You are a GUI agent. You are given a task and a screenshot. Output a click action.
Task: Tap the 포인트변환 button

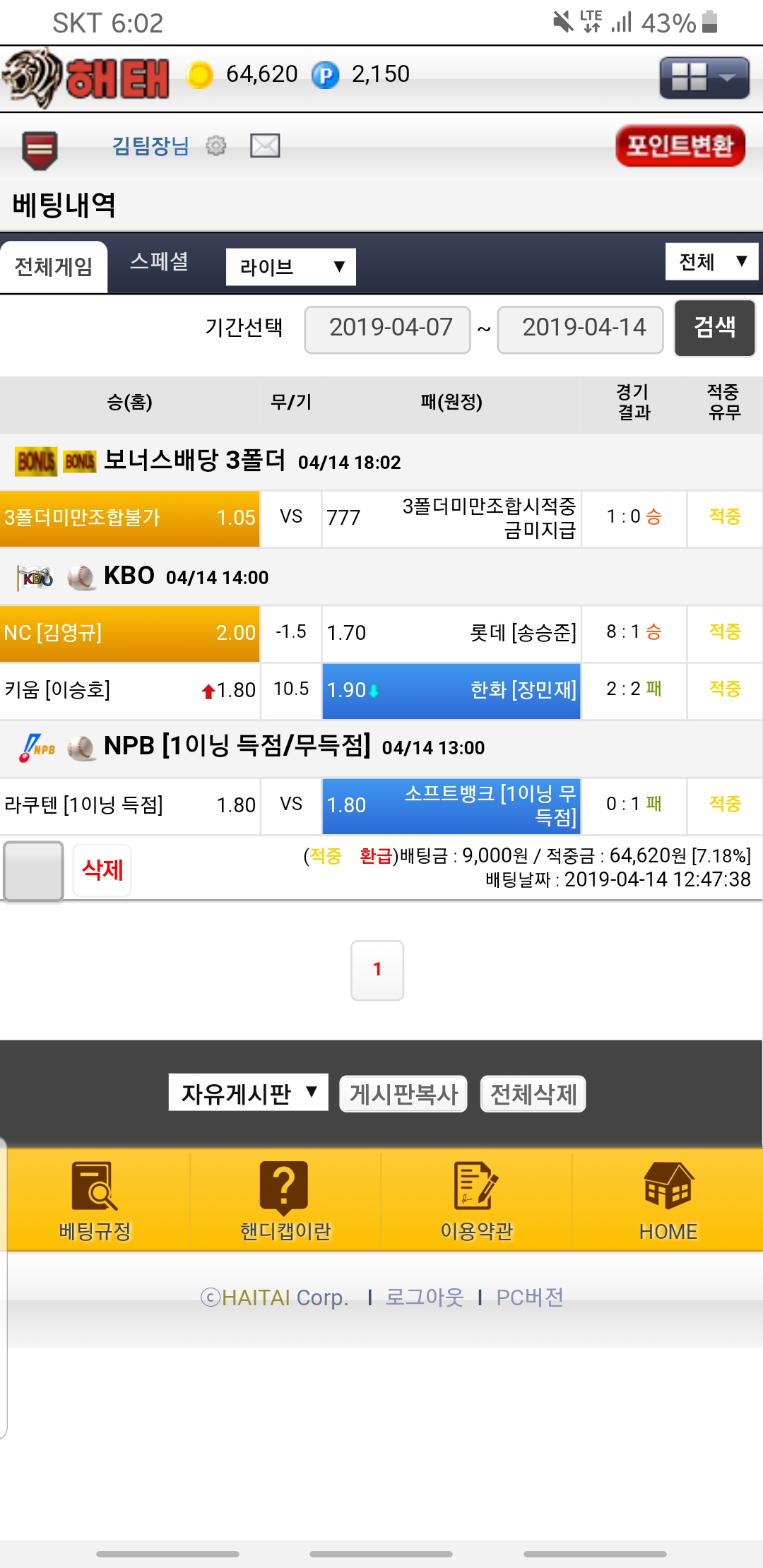(680, 146)
